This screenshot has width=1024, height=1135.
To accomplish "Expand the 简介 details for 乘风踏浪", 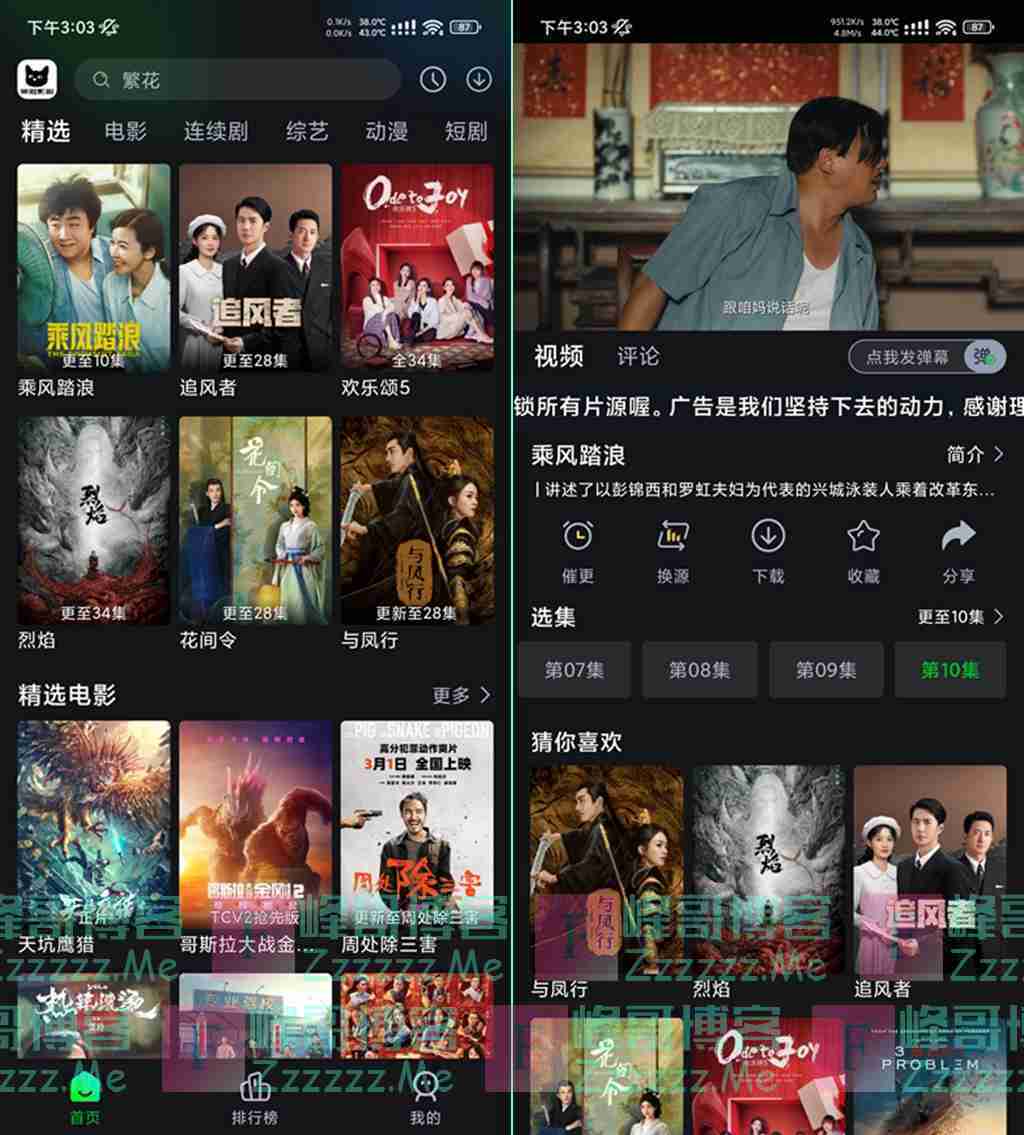I will [x=974, y=455].
